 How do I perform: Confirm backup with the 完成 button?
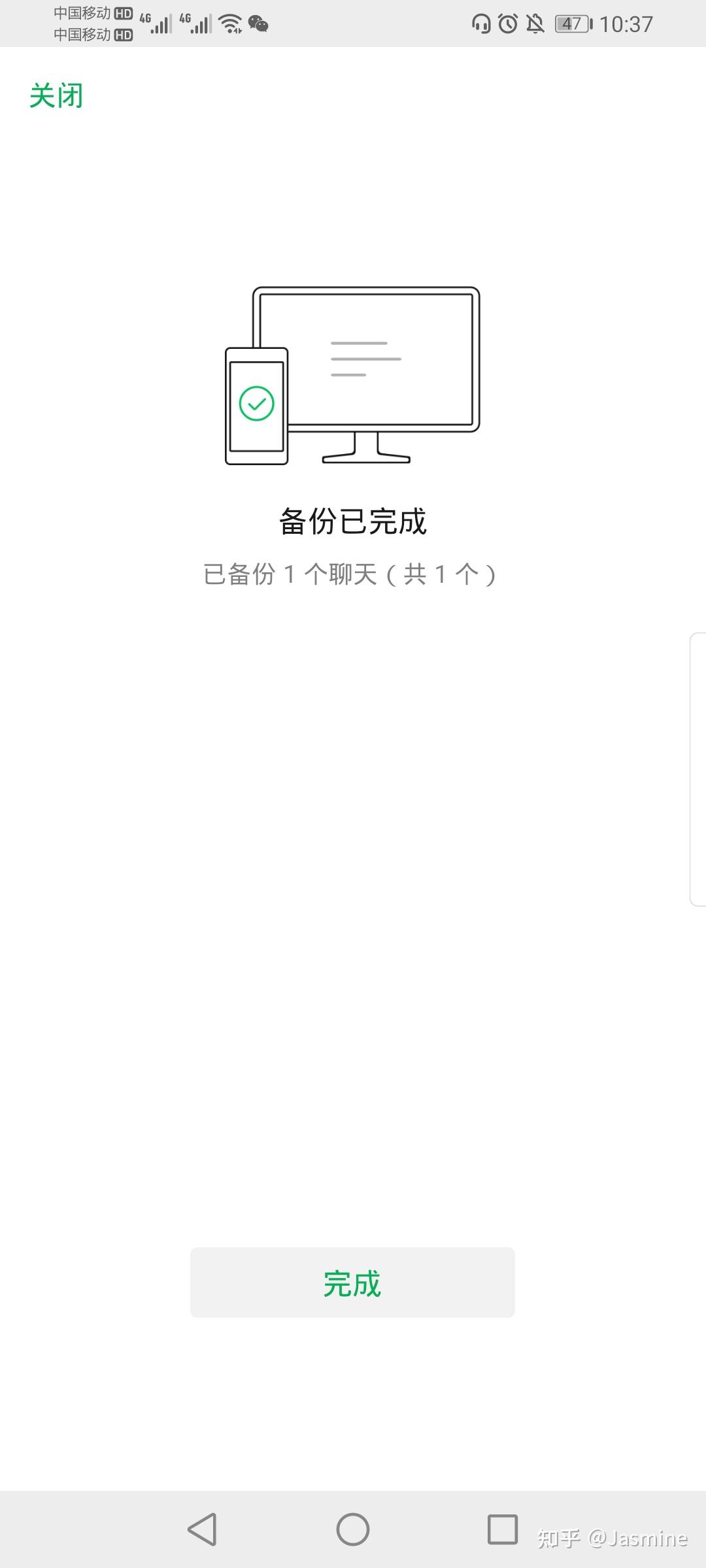[x=352, y=1282]
